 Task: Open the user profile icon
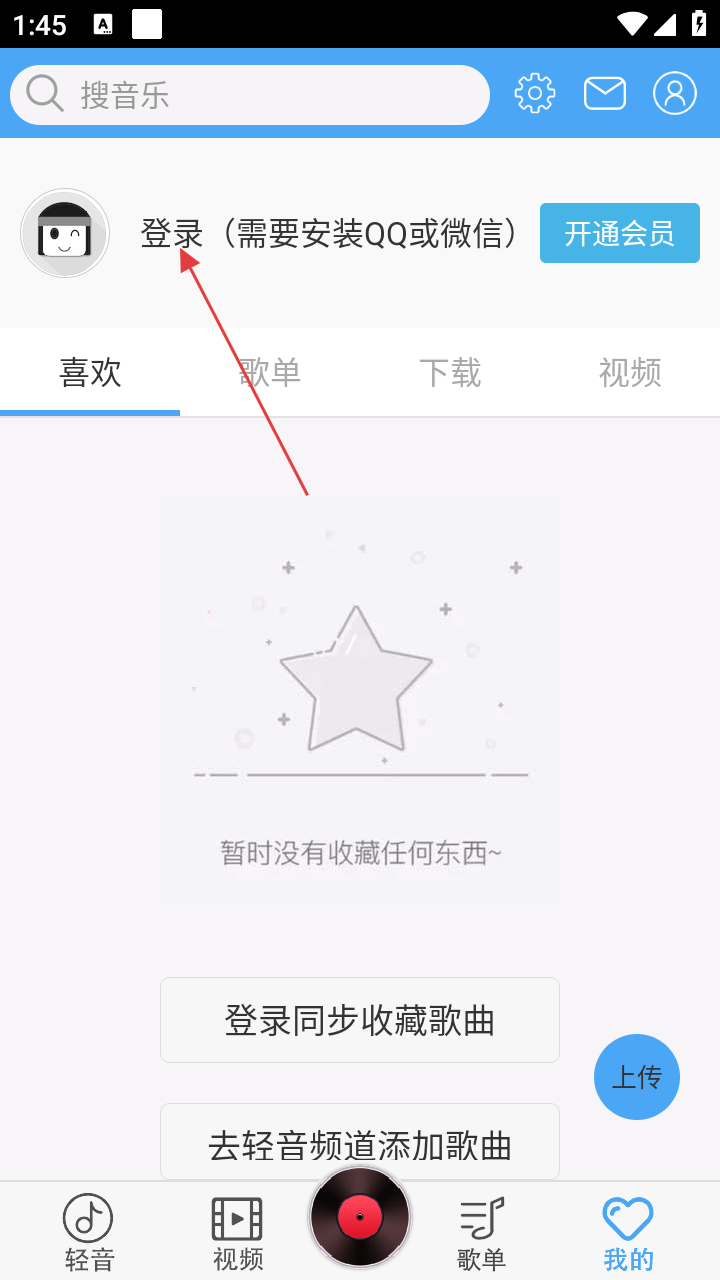click(x=675, y=94)
